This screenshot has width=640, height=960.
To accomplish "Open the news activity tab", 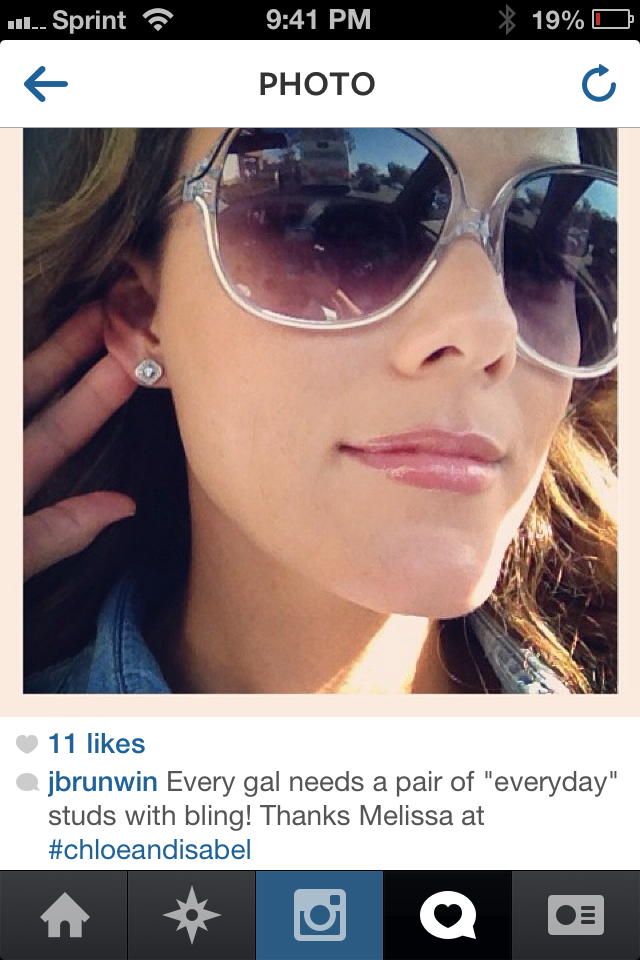I will pos(447,915).
